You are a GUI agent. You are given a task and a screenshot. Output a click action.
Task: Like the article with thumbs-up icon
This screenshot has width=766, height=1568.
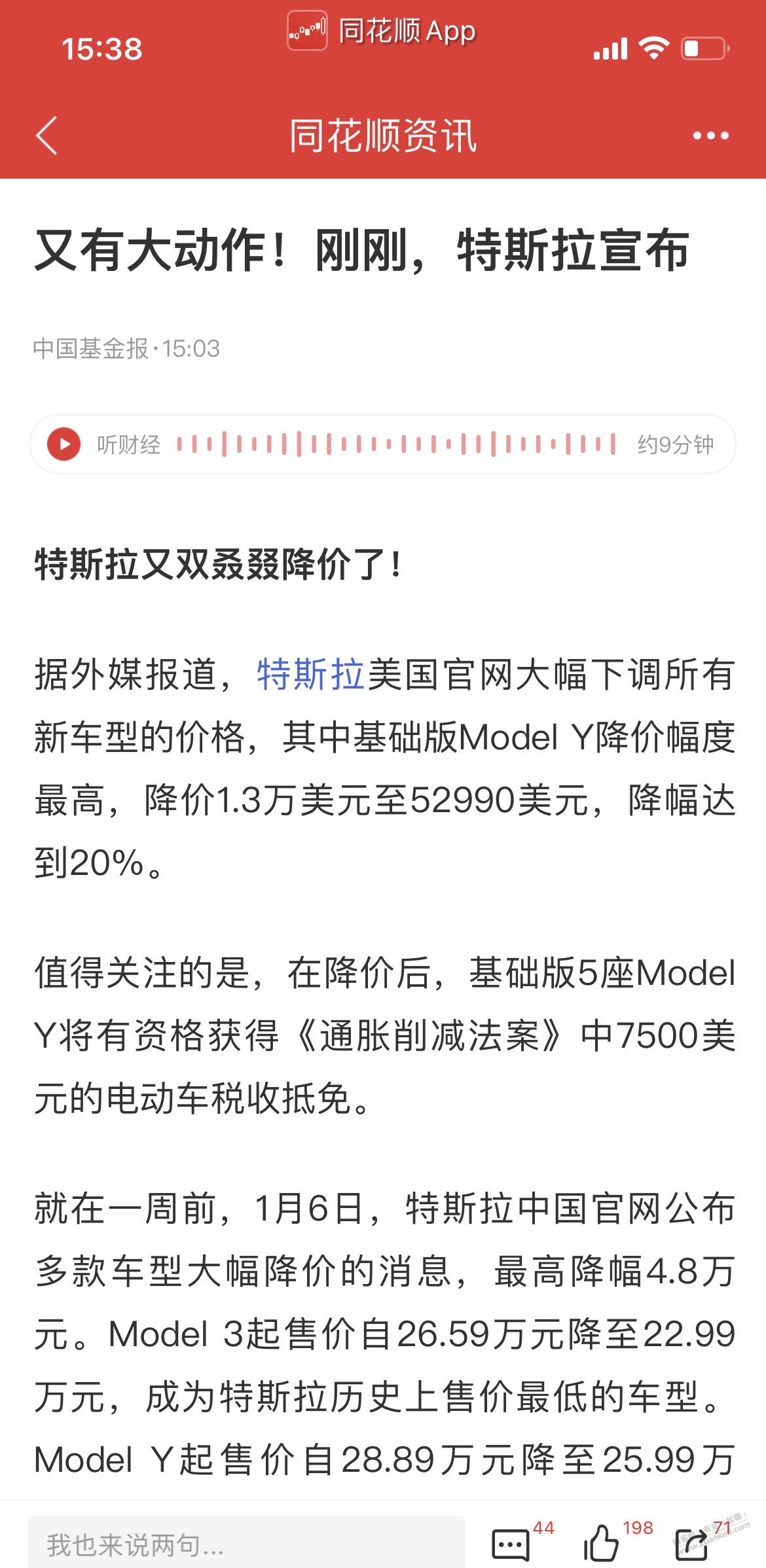601,1543
